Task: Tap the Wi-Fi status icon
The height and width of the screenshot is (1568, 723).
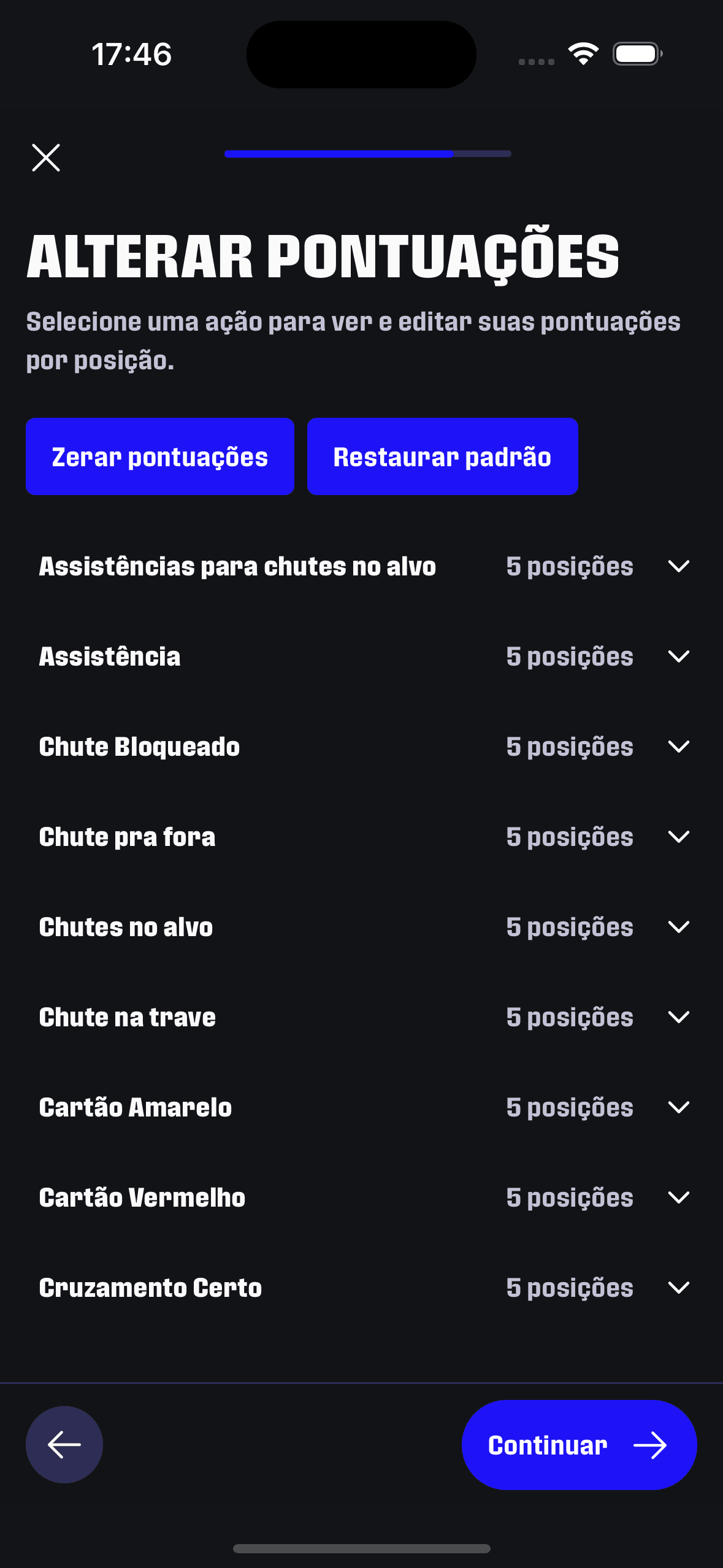Action: 583,53
